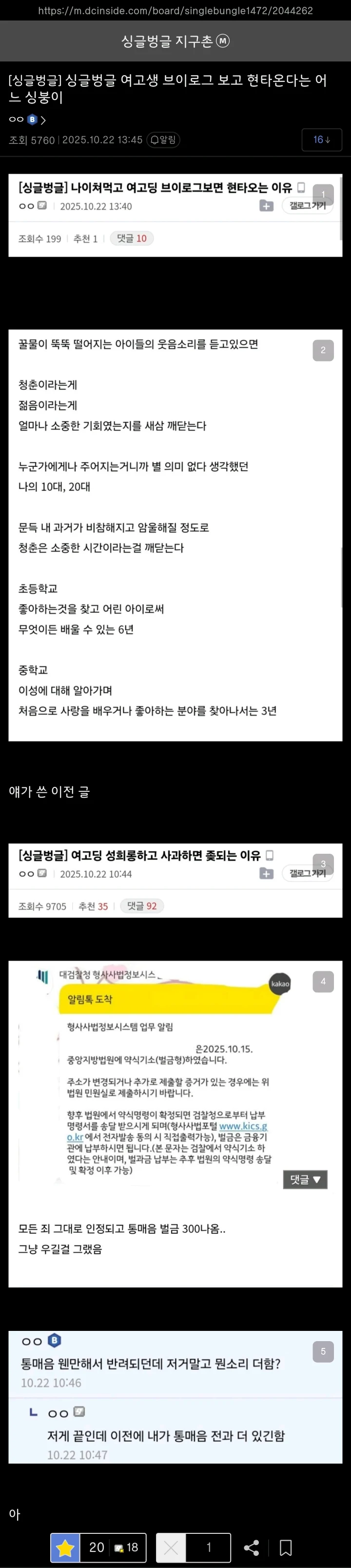This screenshot has height=1568, width=351.
Task: Tap the 알림 notification button
Action: pos(164,140)
